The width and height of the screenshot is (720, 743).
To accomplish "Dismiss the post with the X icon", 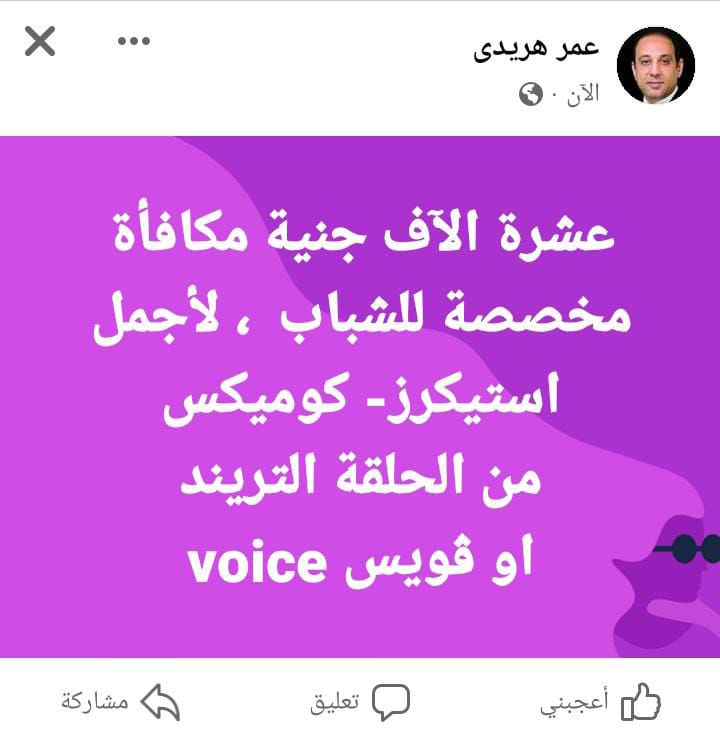I will pos(40,42).
